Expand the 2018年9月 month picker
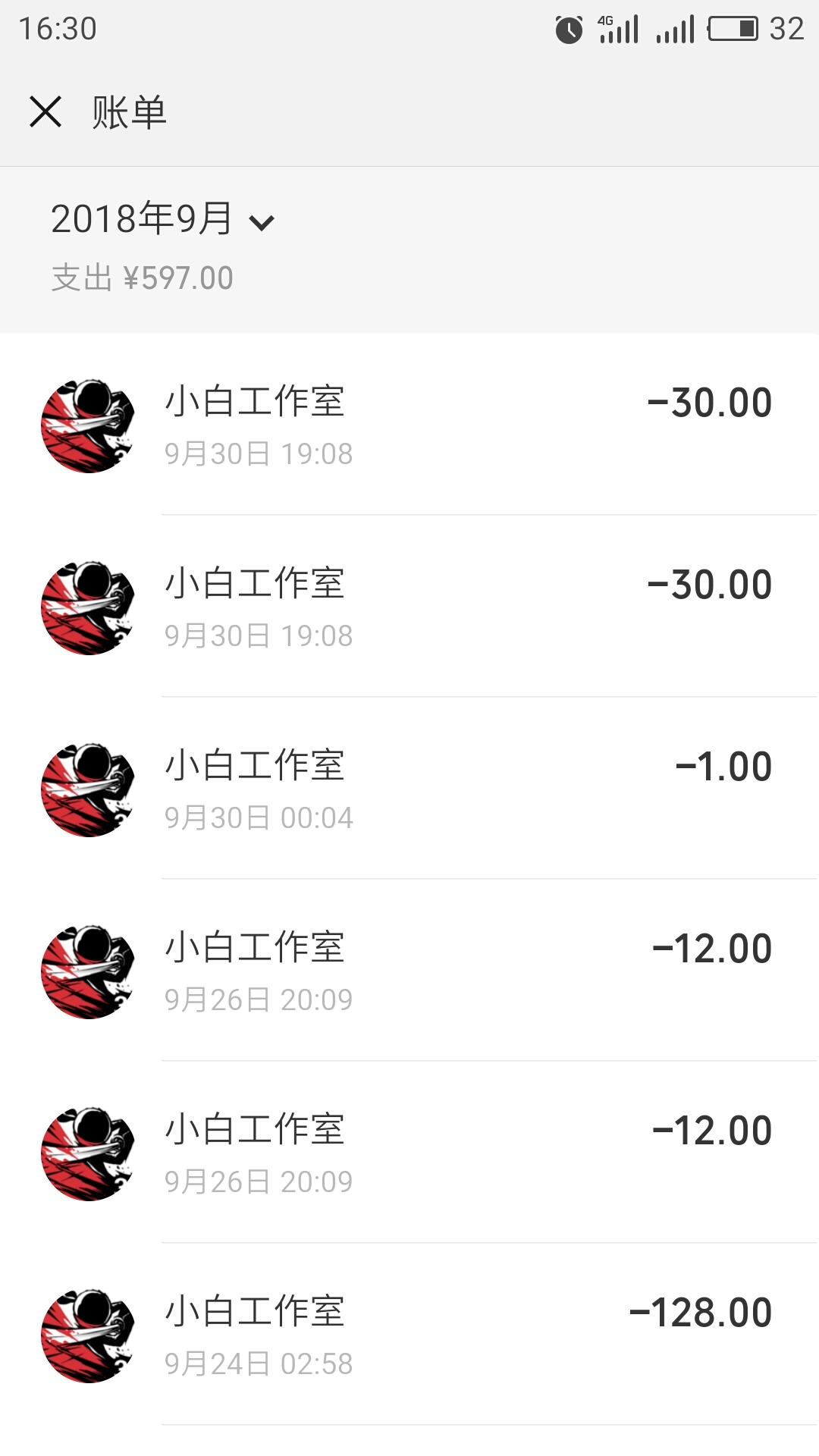819x1456 pixels. (163, 219)
